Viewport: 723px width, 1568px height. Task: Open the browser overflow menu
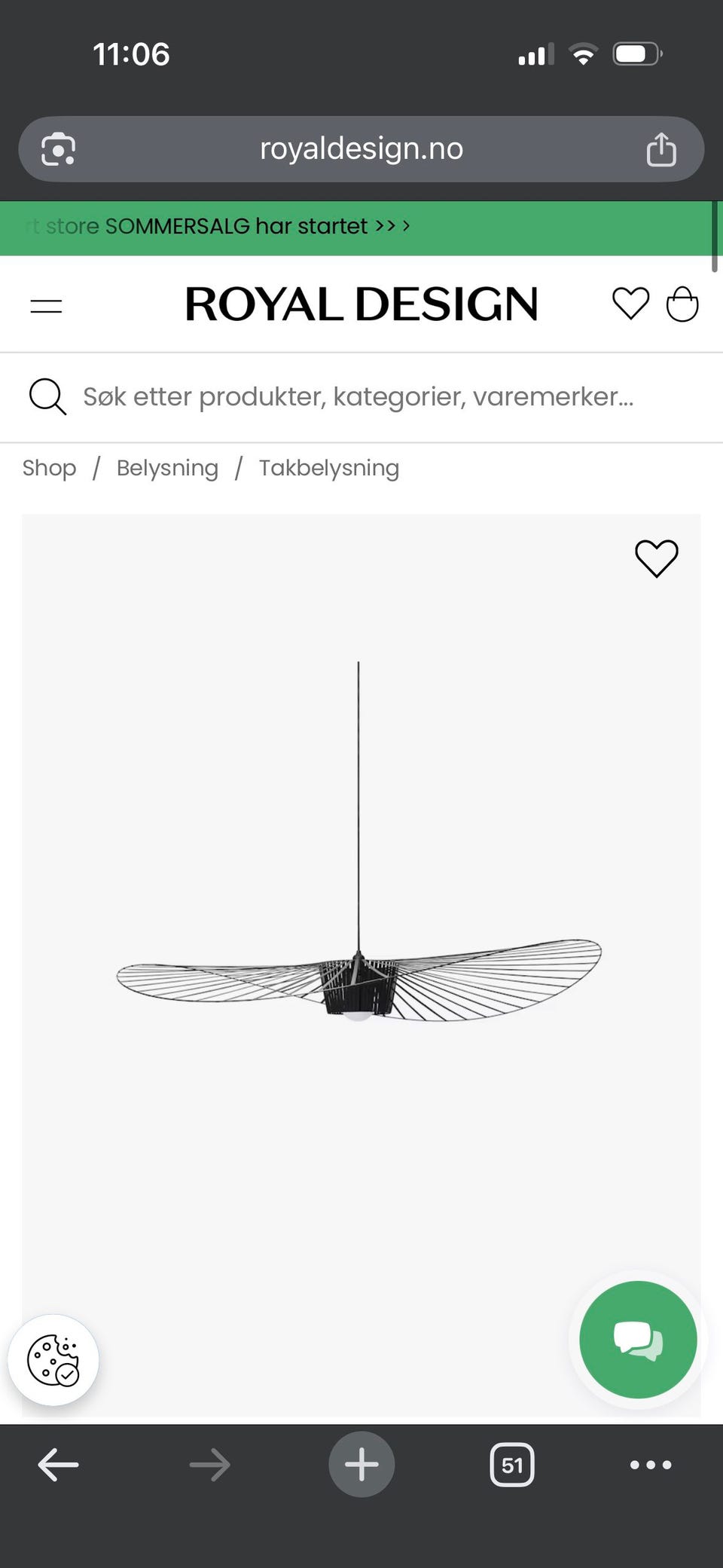(x=651, y=1465)
